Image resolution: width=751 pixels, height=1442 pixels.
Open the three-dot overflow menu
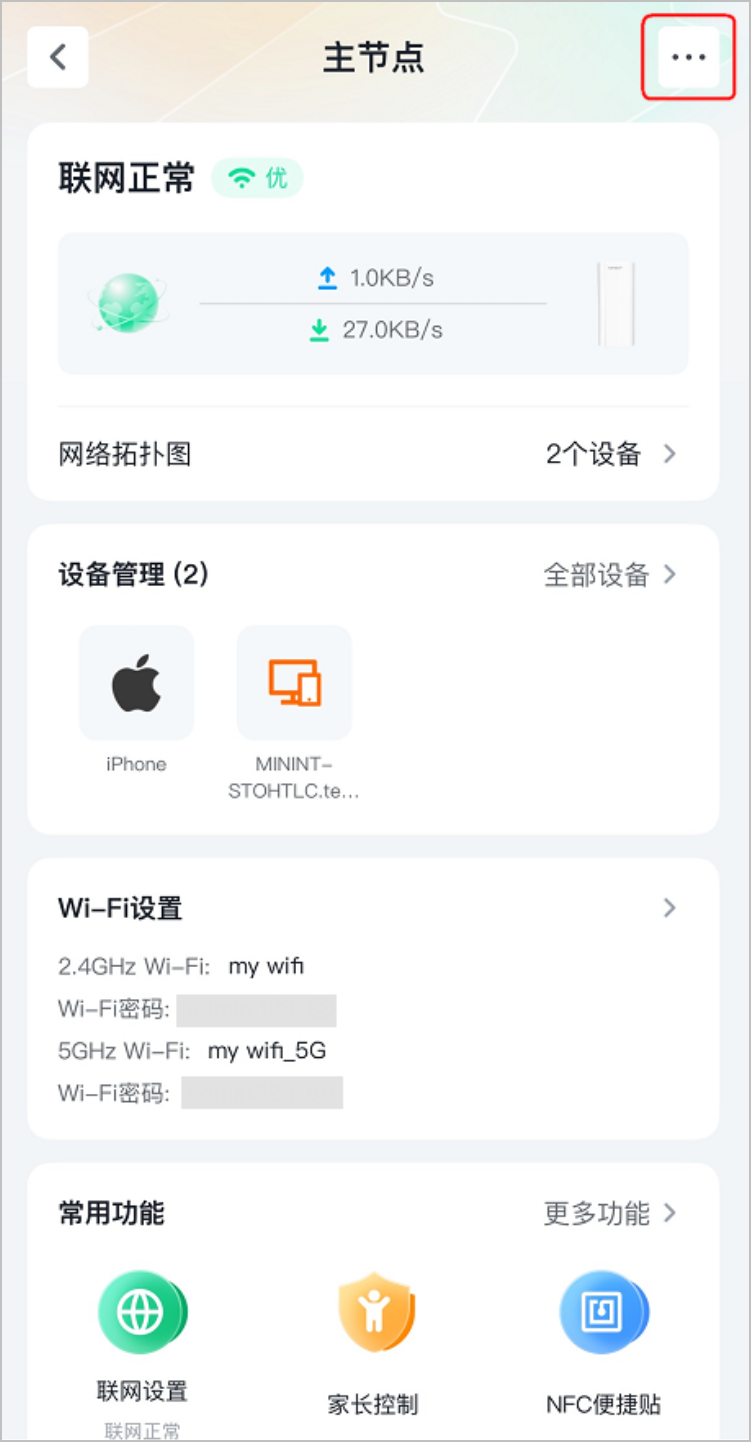(689, 57)
